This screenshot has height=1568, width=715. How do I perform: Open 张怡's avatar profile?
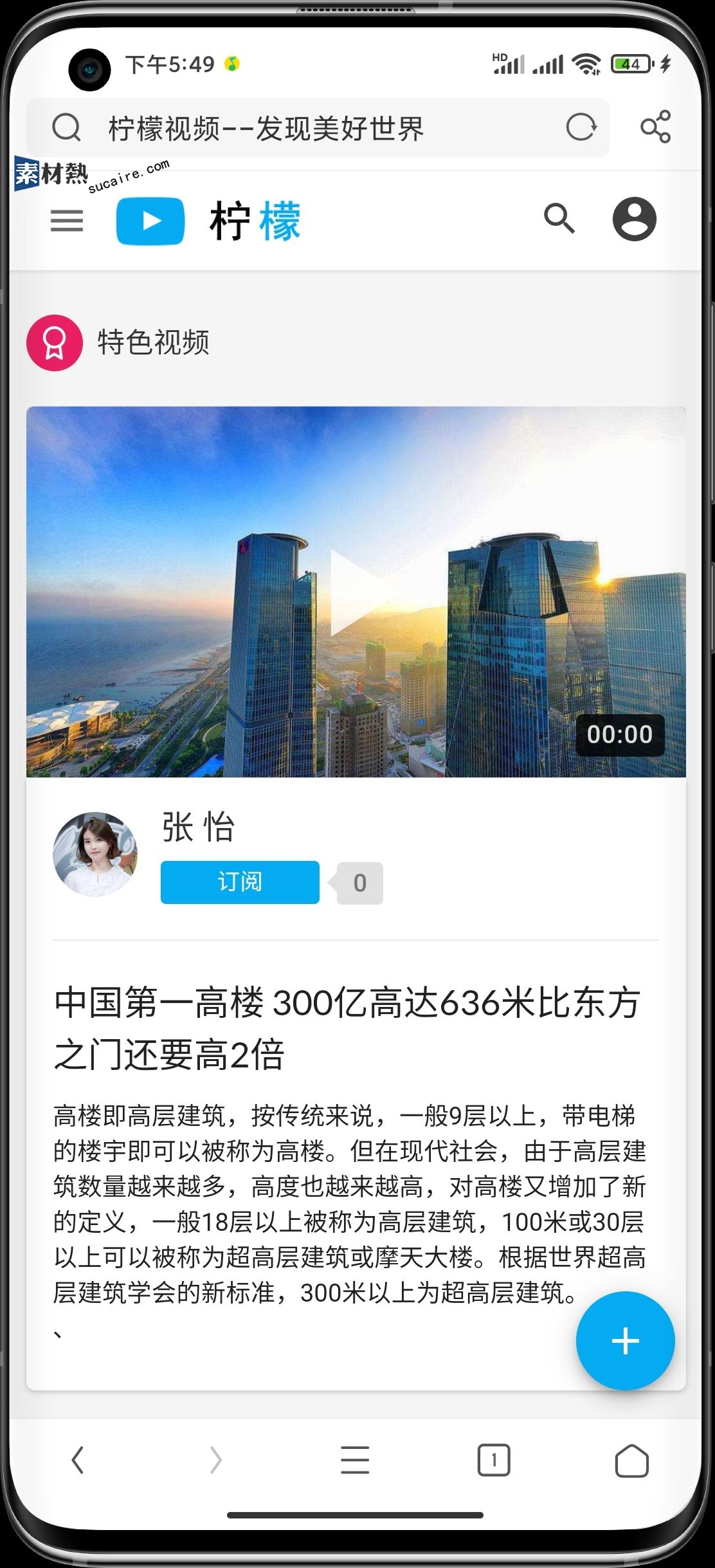click(x=95, y=854)
